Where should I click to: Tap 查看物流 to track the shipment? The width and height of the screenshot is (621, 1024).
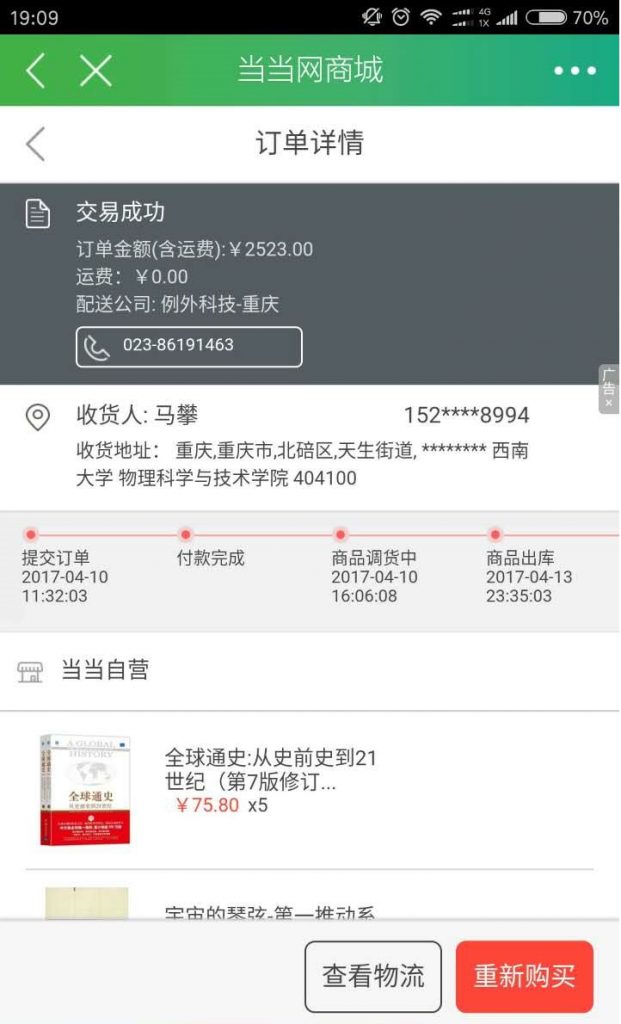click(x=373, y=976)
